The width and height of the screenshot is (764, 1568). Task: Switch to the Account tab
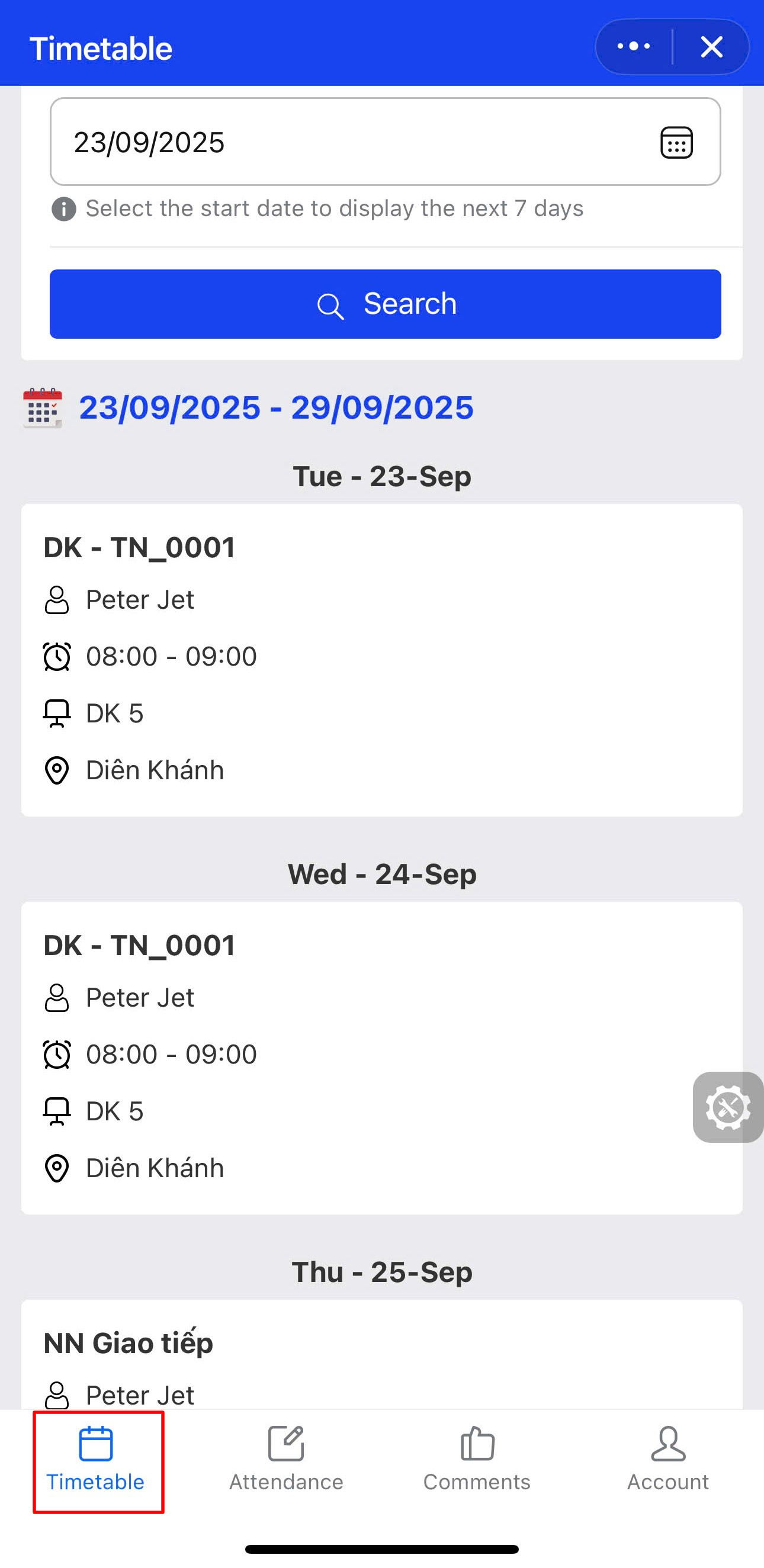668,1460
